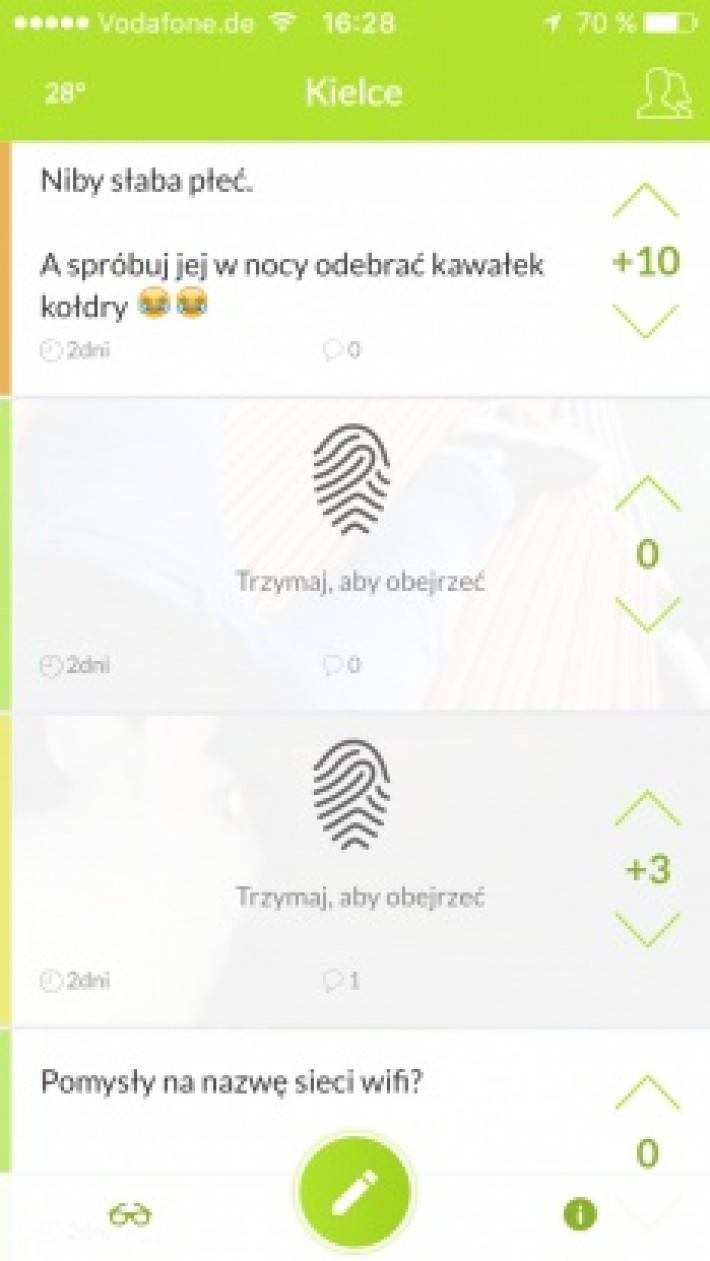This screenshot has height=1261, width=710.
Task: Upvote the hidden image post with 0 votes
Action: (646, 493)
